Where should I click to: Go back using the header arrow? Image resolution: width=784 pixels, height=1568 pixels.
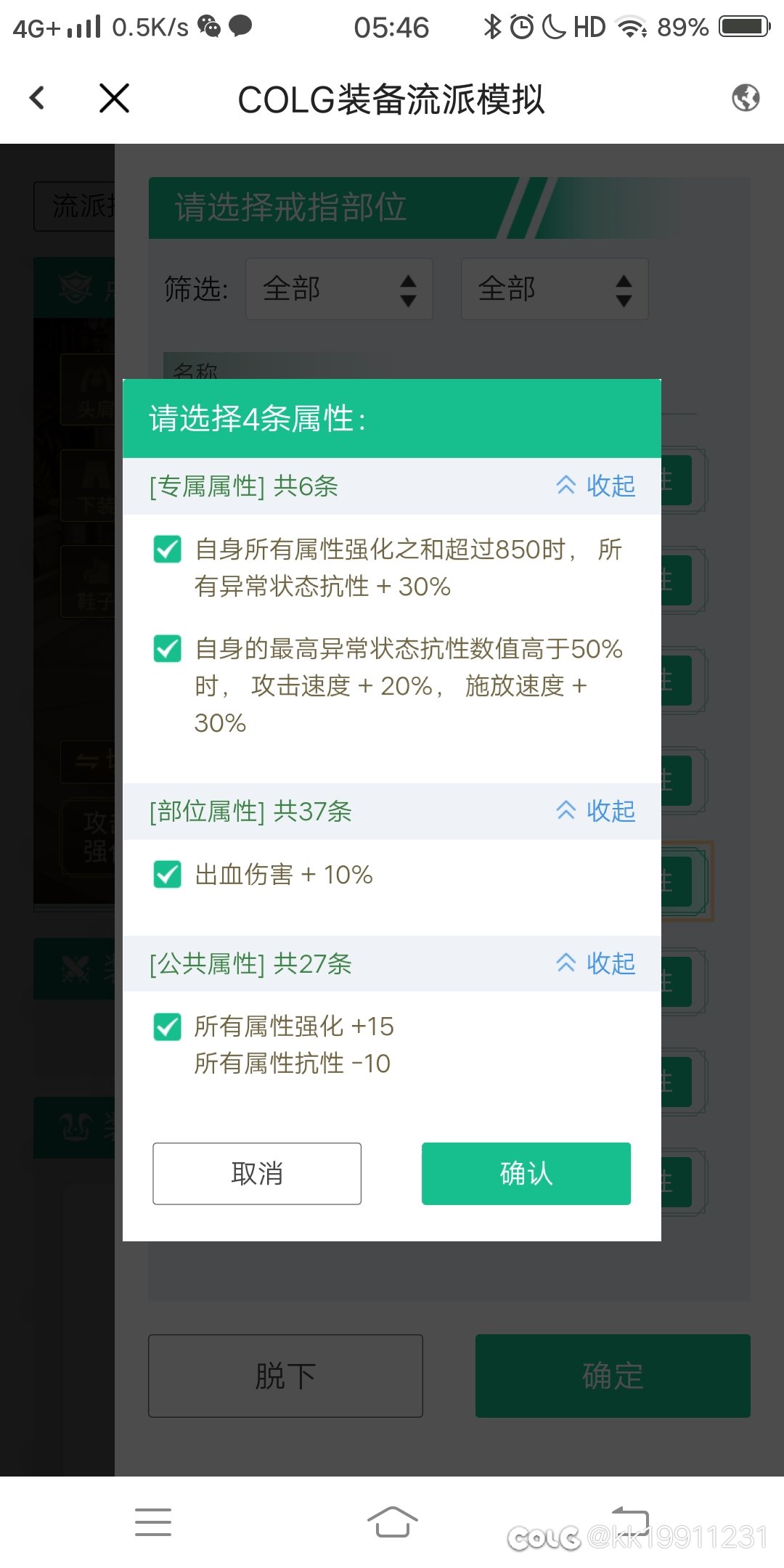coord(38,98)
